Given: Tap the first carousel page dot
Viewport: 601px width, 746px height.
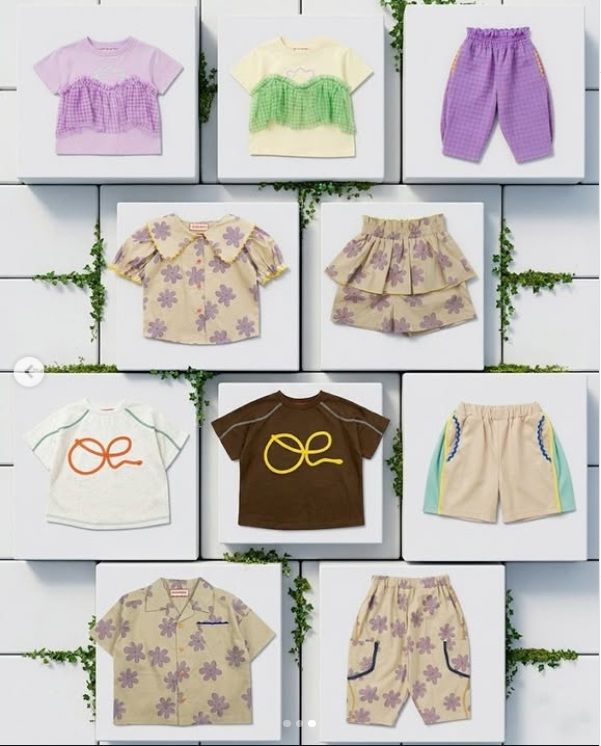Looking at the screenshot, I should 287,723.
